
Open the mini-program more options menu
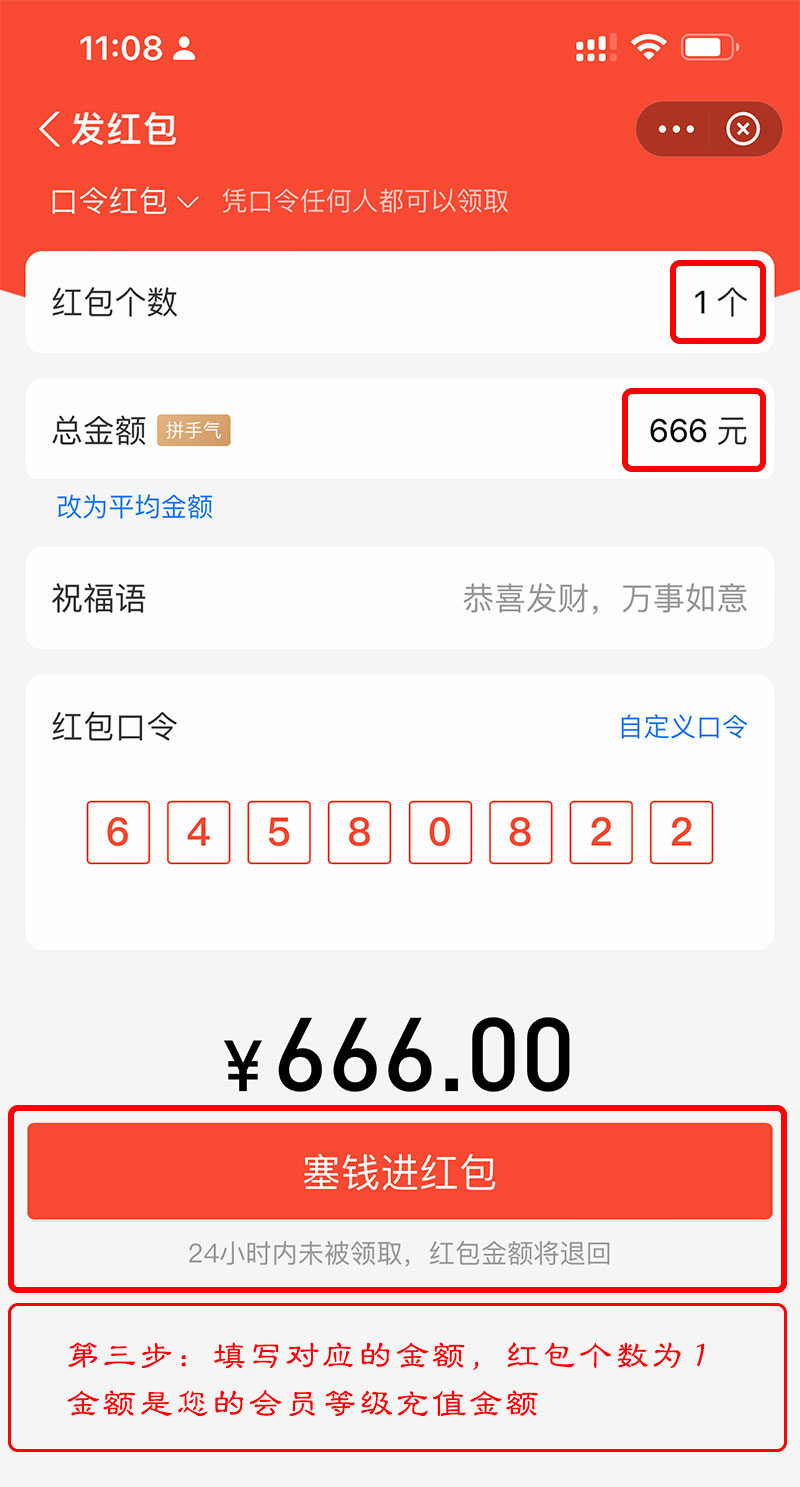coord(676,129)
